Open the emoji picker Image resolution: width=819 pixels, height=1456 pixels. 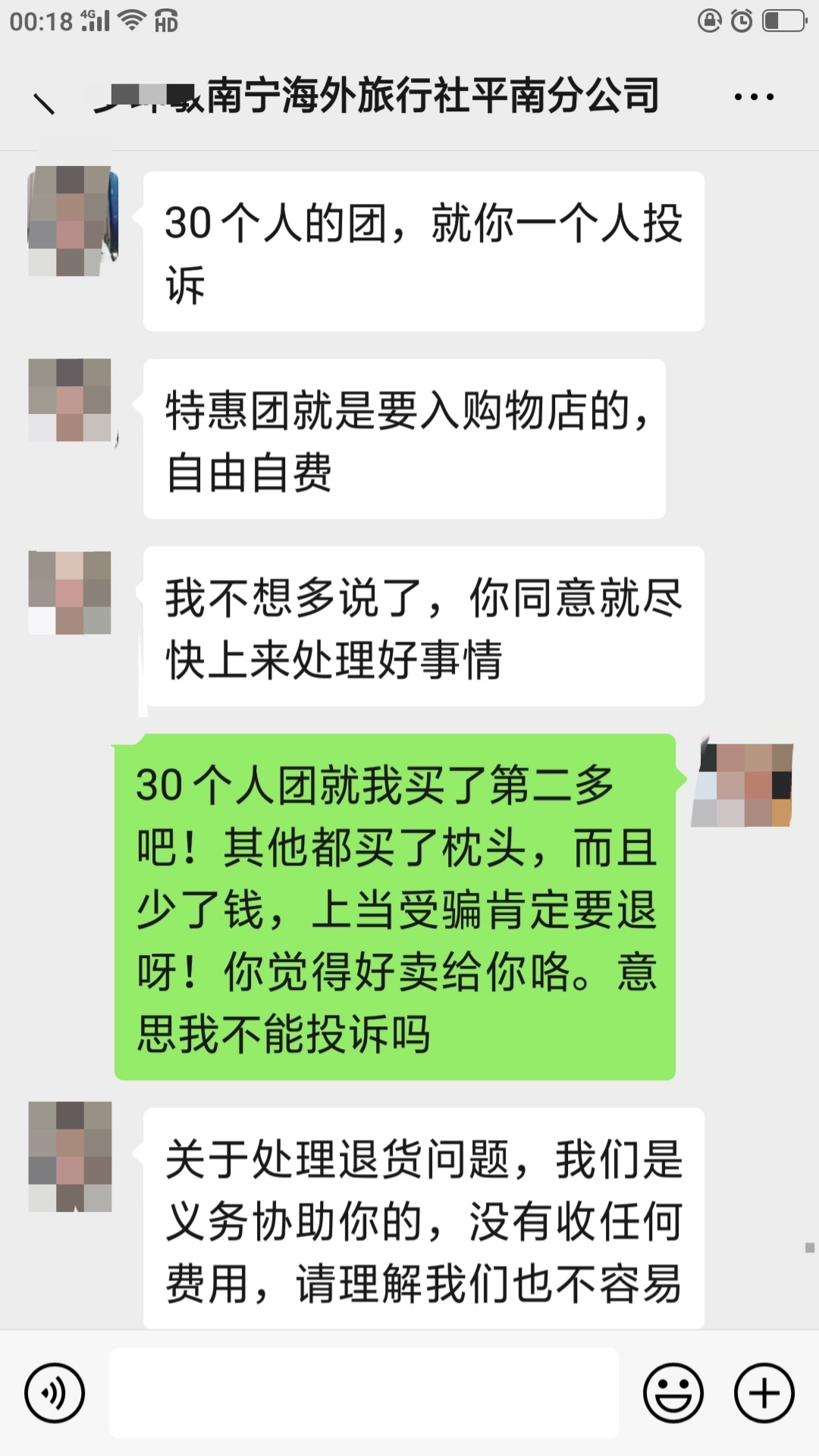(x=673, y=1392)
